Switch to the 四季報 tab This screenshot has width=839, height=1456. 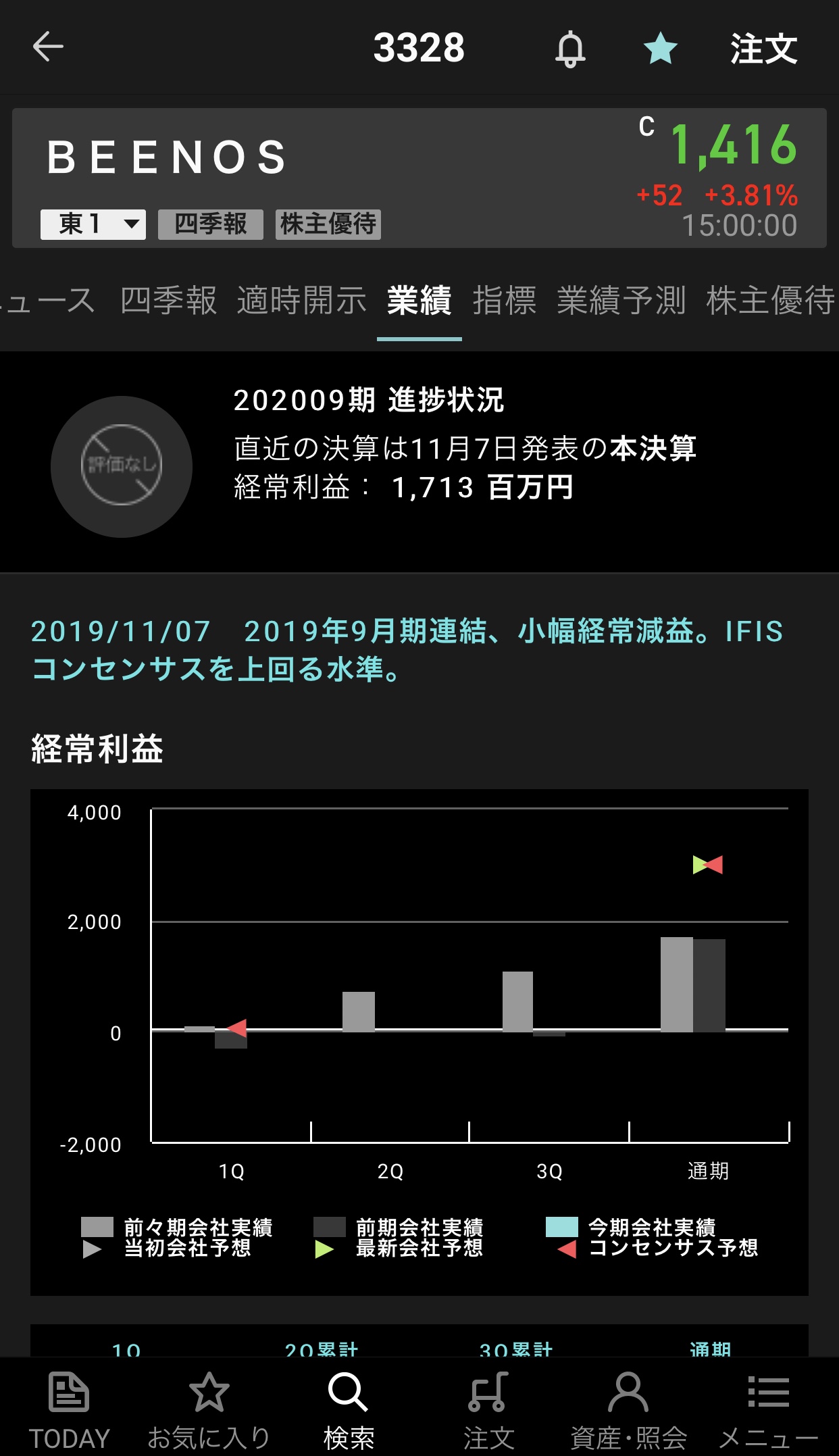click(168, 301)
